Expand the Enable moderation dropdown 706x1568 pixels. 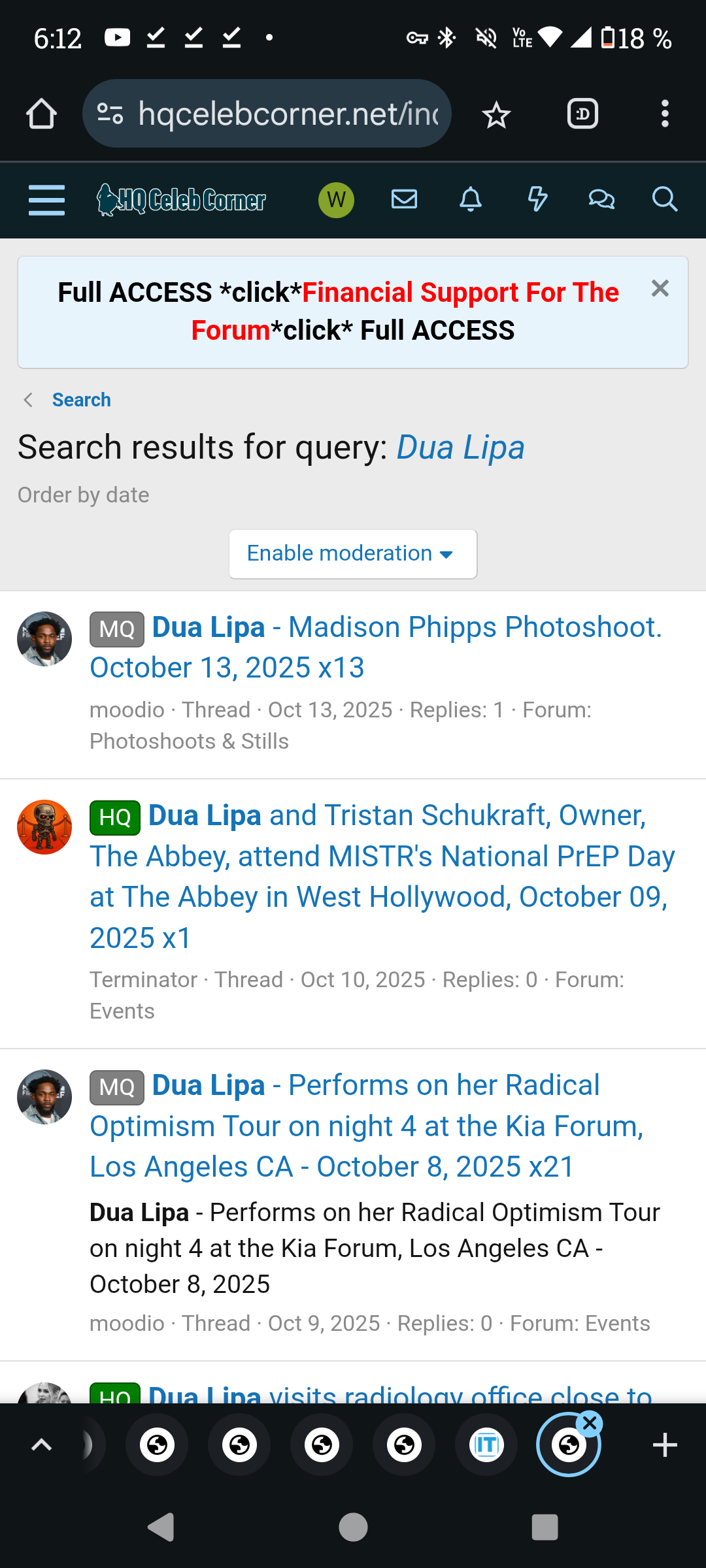click(x=352, y=554)
